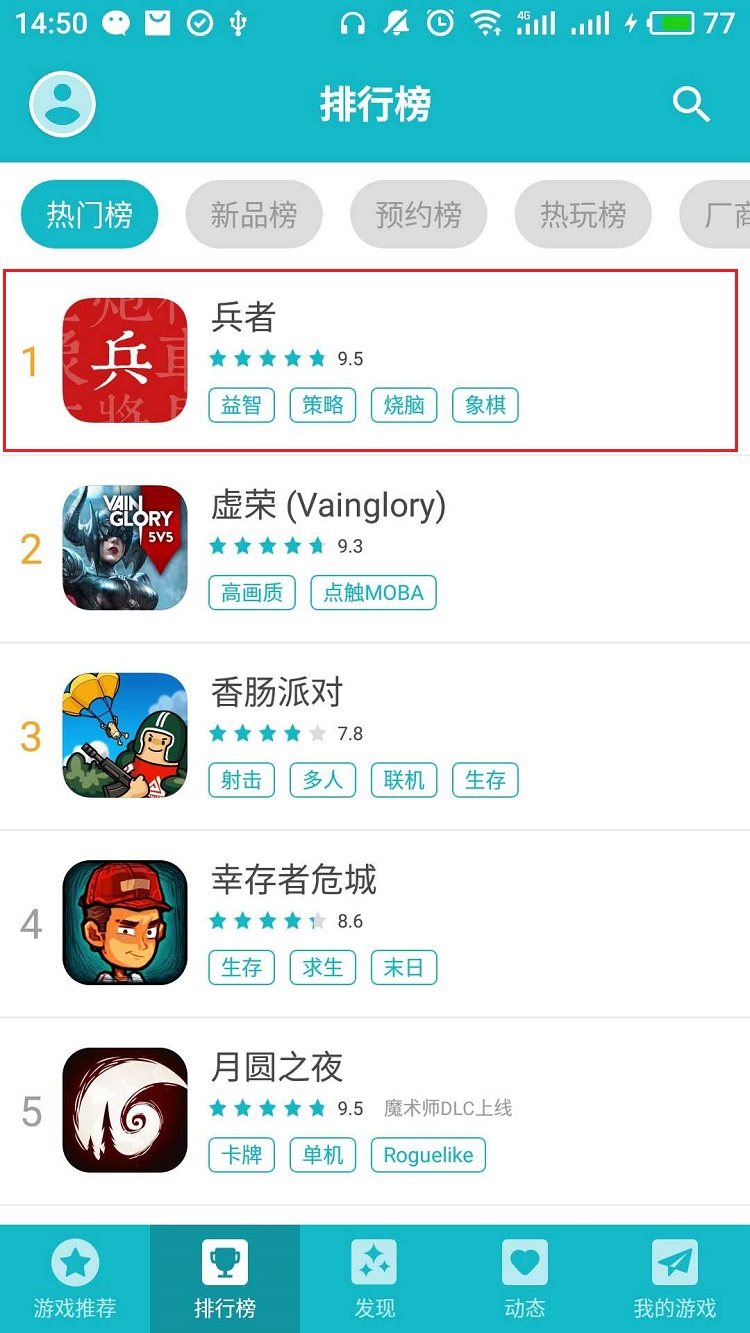Open the search magnifier

tap(690, 103)
